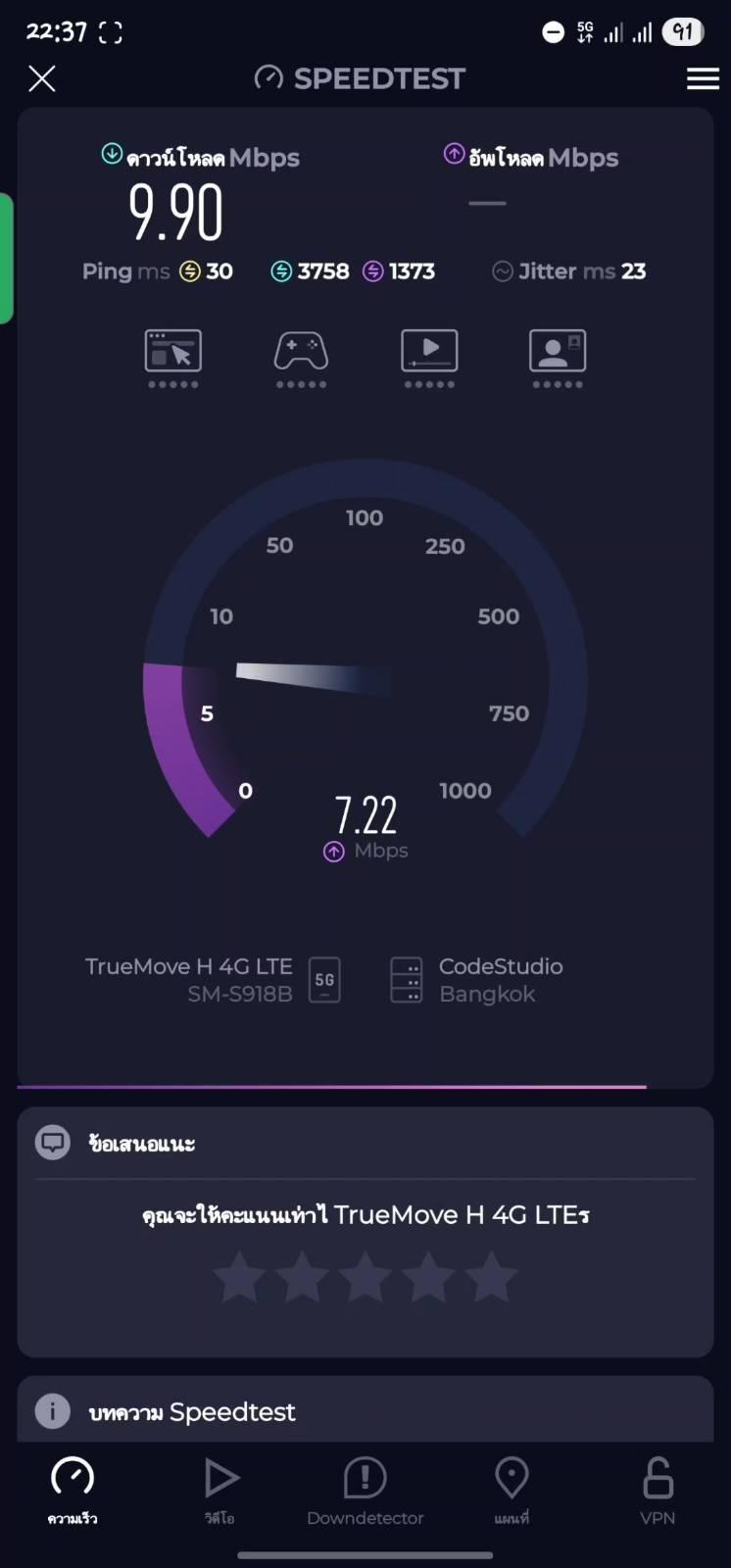Viewport: 731px width, 1568px height.
Task: Rate TrueMove H with the fifth star
Action: click(491, 1277)
